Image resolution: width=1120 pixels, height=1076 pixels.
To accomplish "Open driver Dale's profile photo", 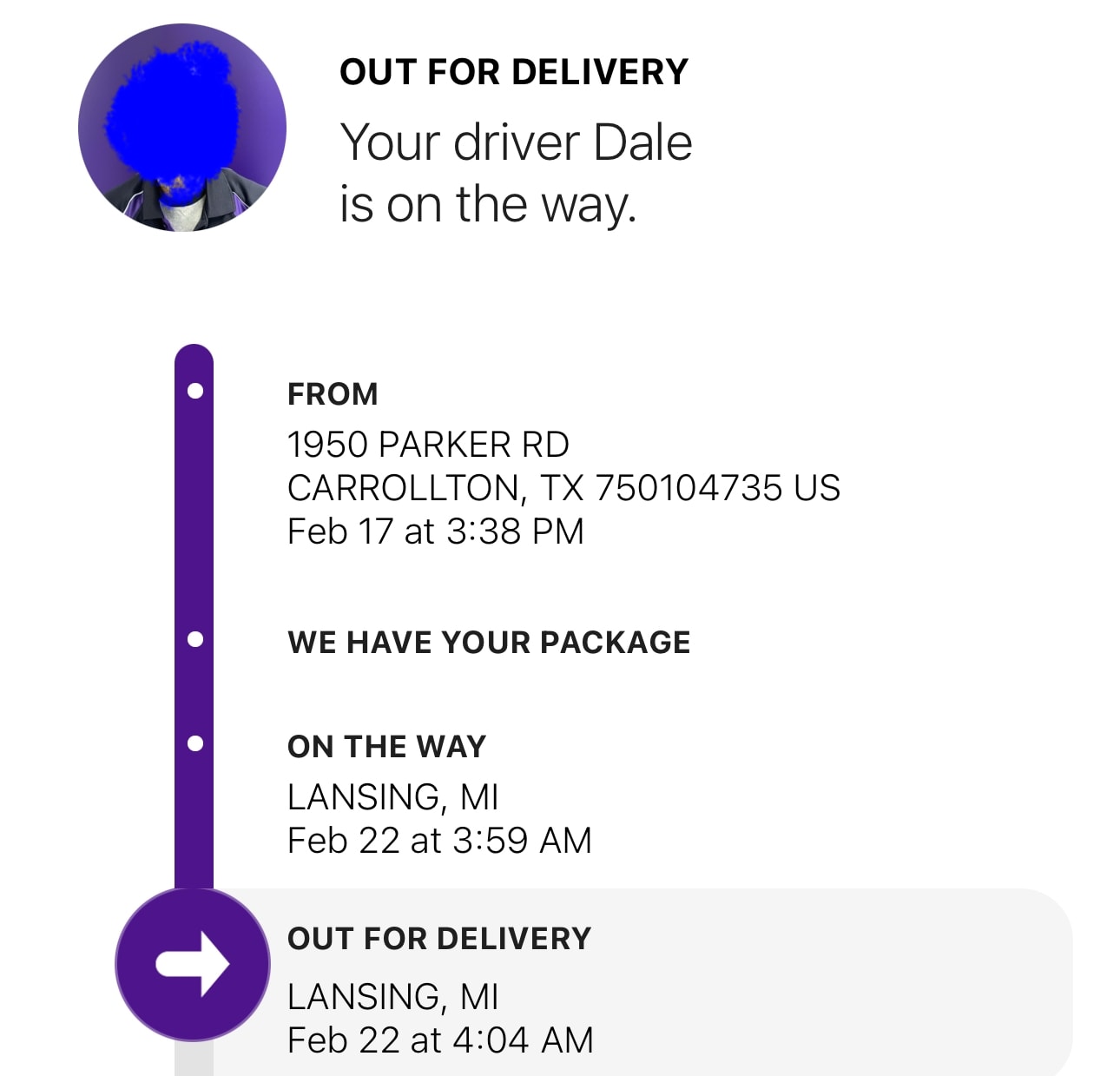I will (181, 128).
